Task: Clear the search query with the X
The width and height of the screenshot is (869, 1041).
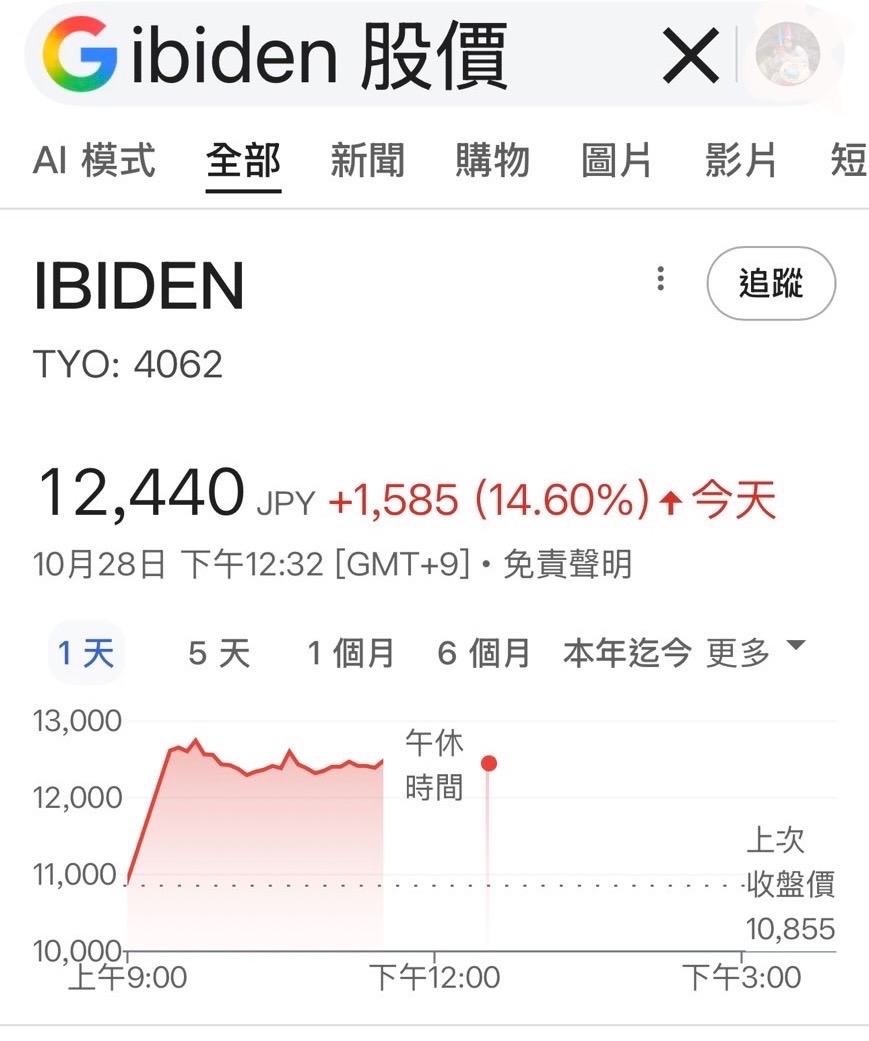Action: click(690, 55)
